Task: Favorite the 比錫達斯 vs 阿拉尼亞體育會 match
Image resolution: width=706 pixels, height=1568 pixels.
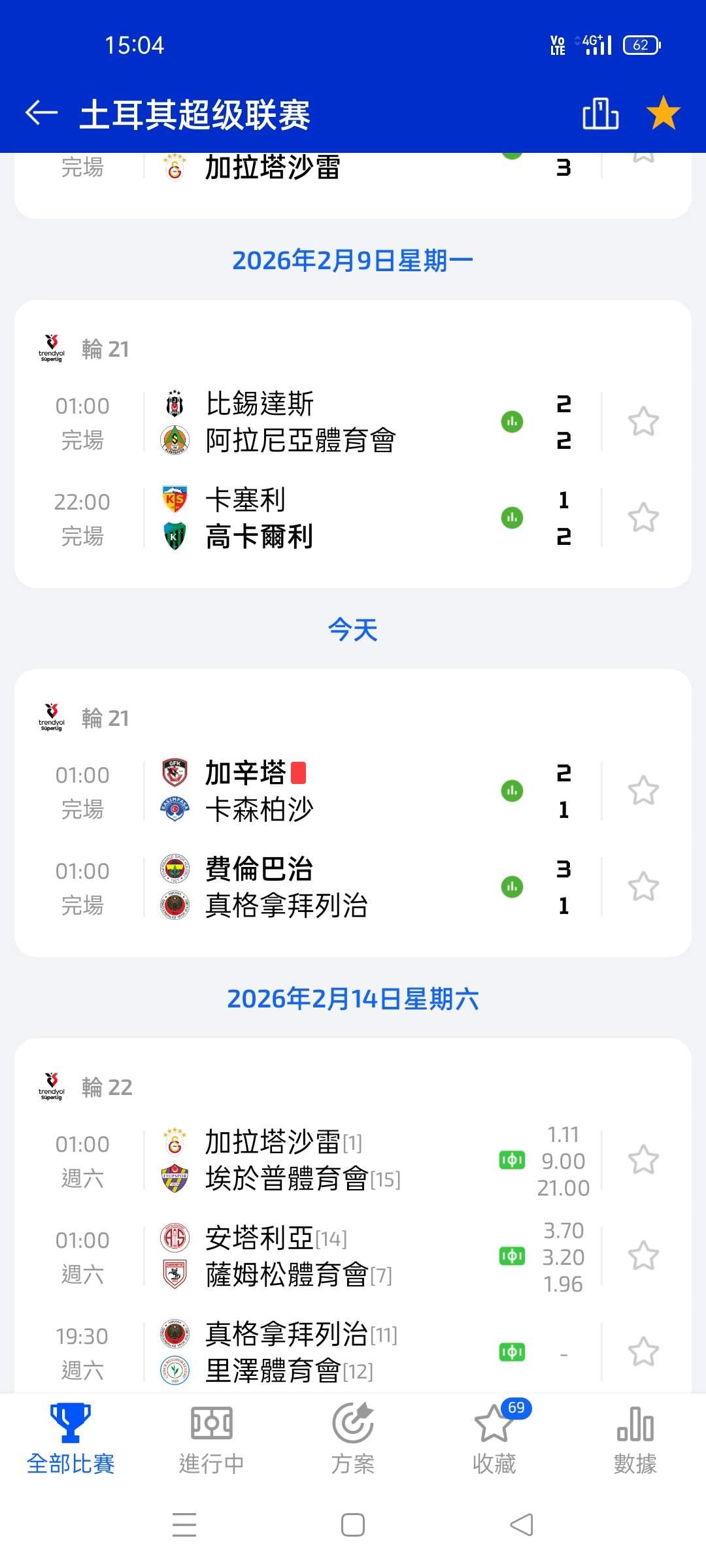Action: click(643, 422)
